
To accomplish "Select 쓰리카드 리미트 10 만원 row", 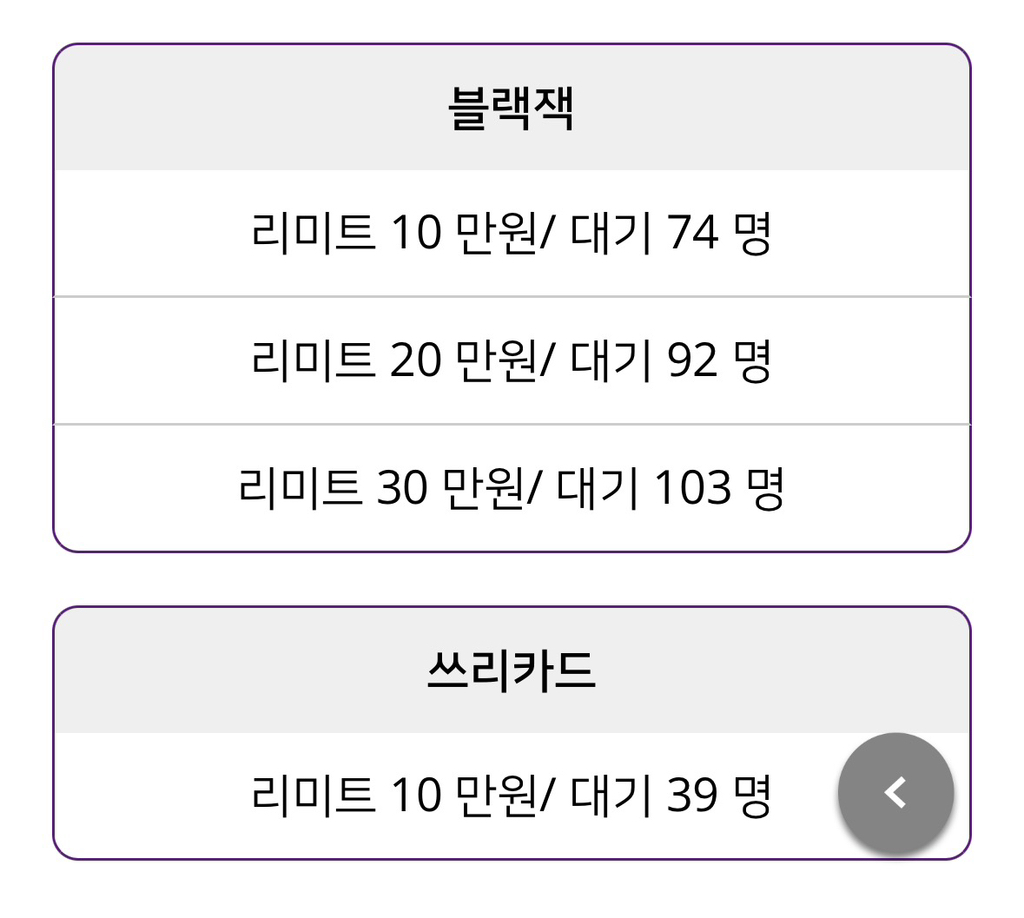I will [511, 795].
